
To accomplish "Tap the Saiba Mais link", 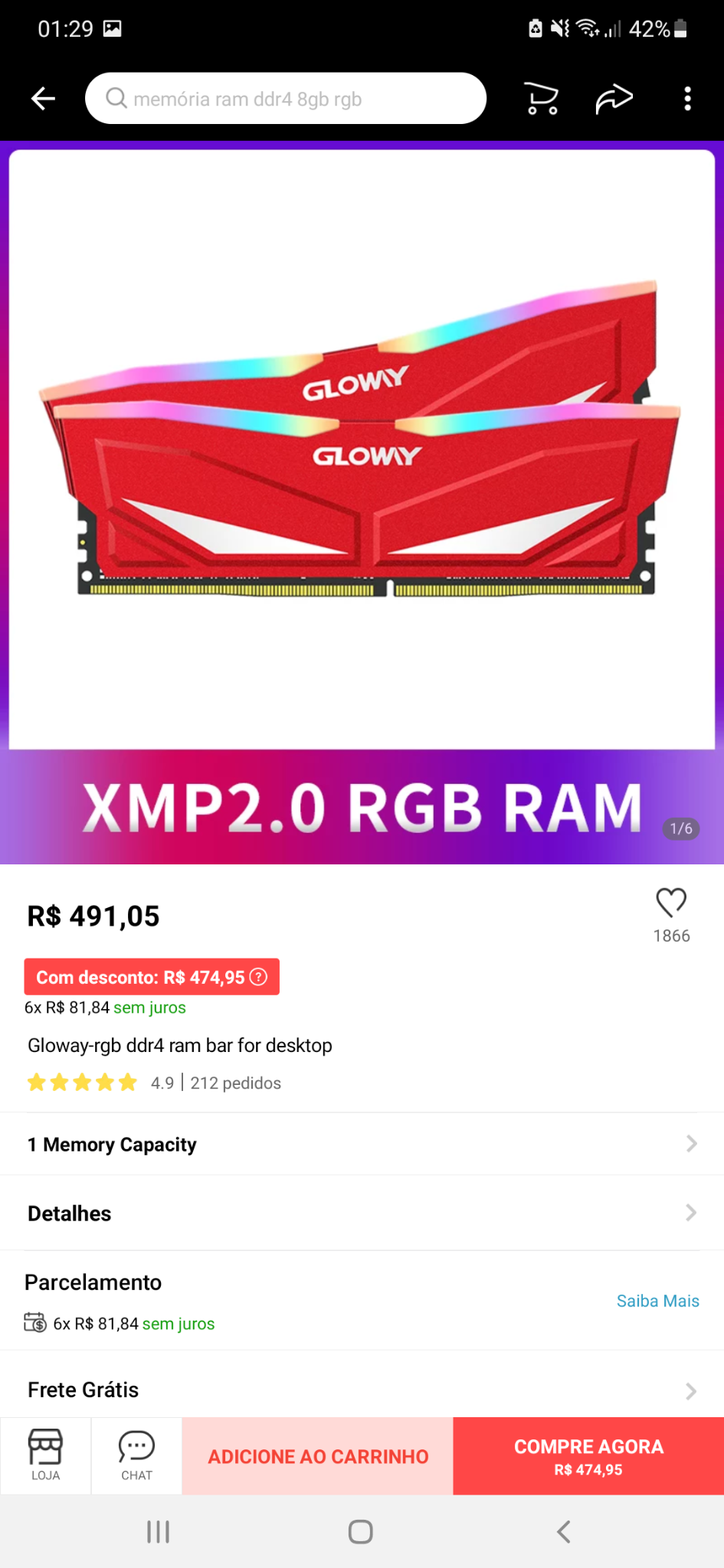I will pyautogui.click(x=657, y=1301).
